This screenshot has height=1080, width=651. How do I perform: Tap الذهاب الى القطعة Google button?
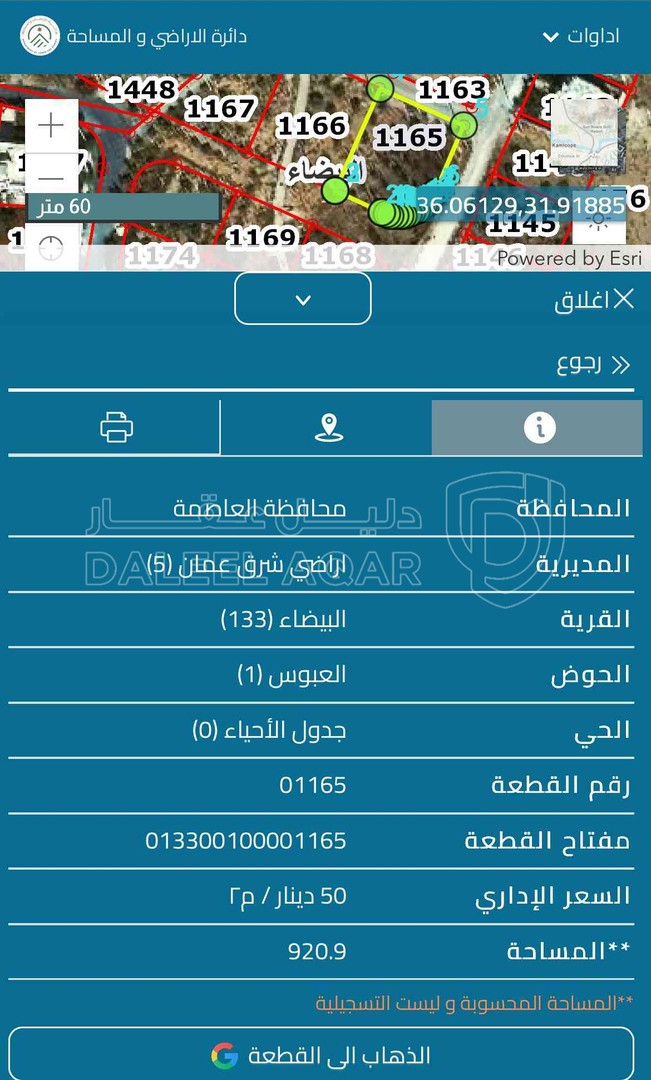tap(321, 1055)
